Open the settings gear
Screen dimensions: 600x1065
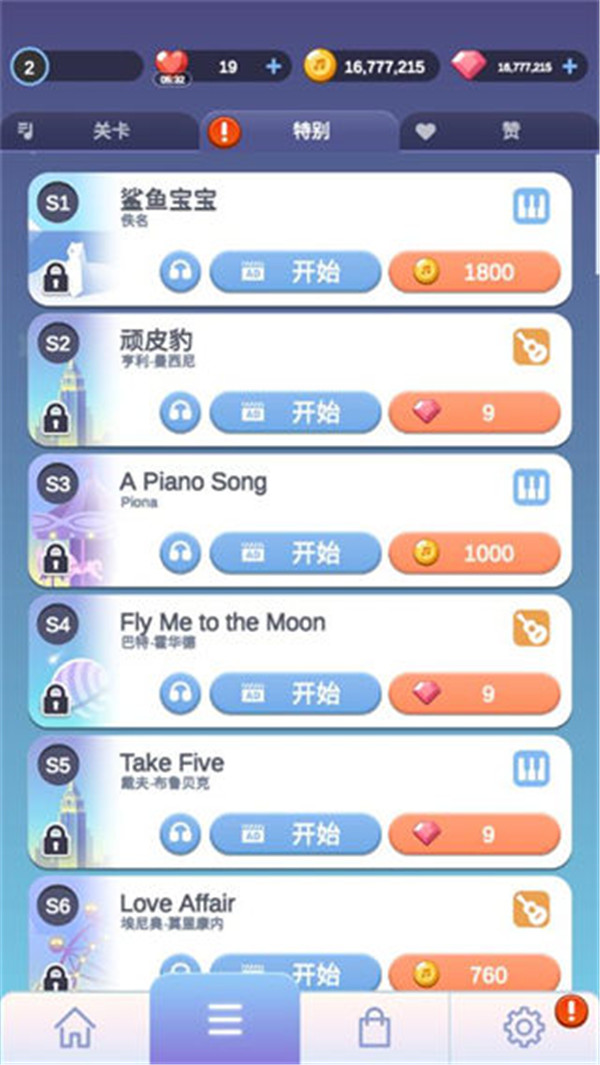coord(524,1026)
